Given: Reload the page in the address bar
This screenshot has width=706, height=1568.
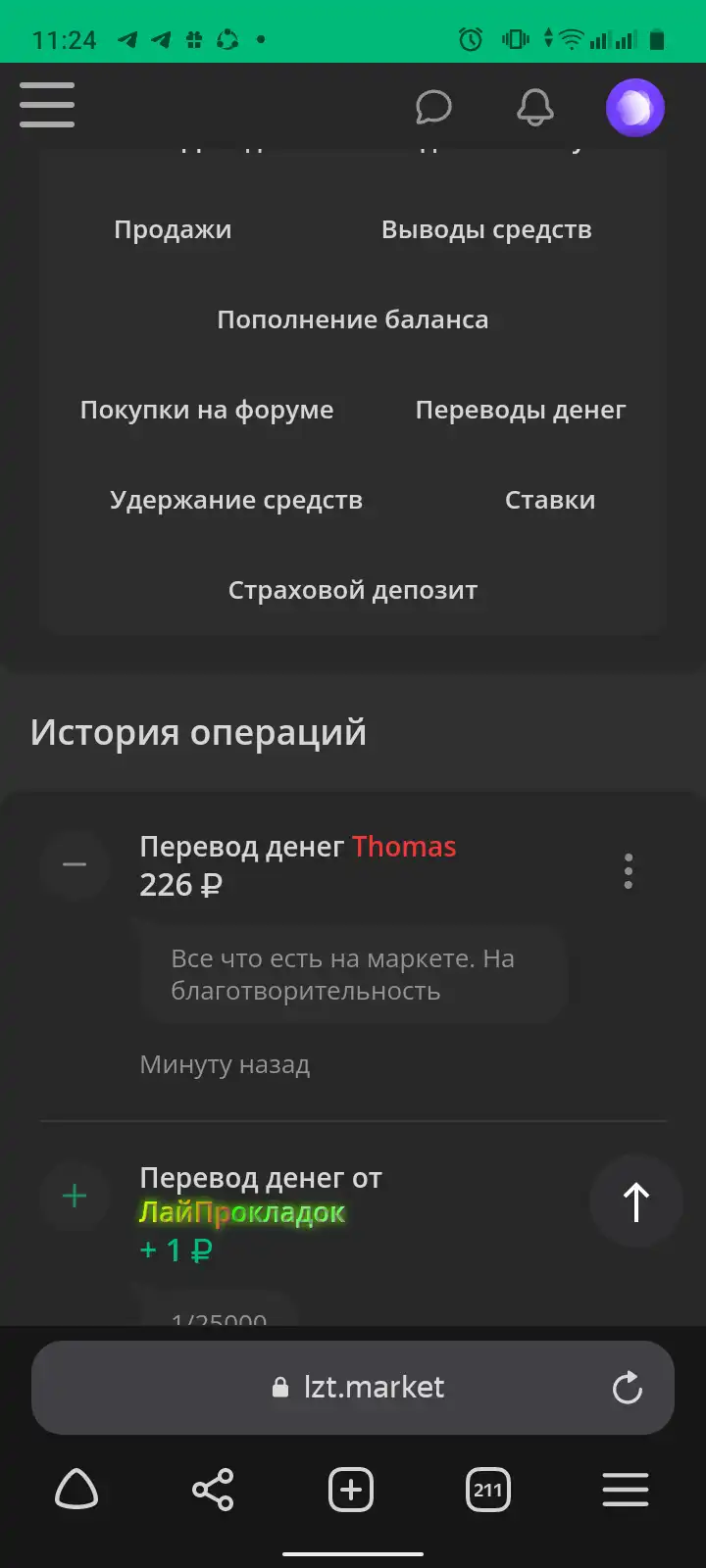Looking at the screenshot, I should [628, 1388].
